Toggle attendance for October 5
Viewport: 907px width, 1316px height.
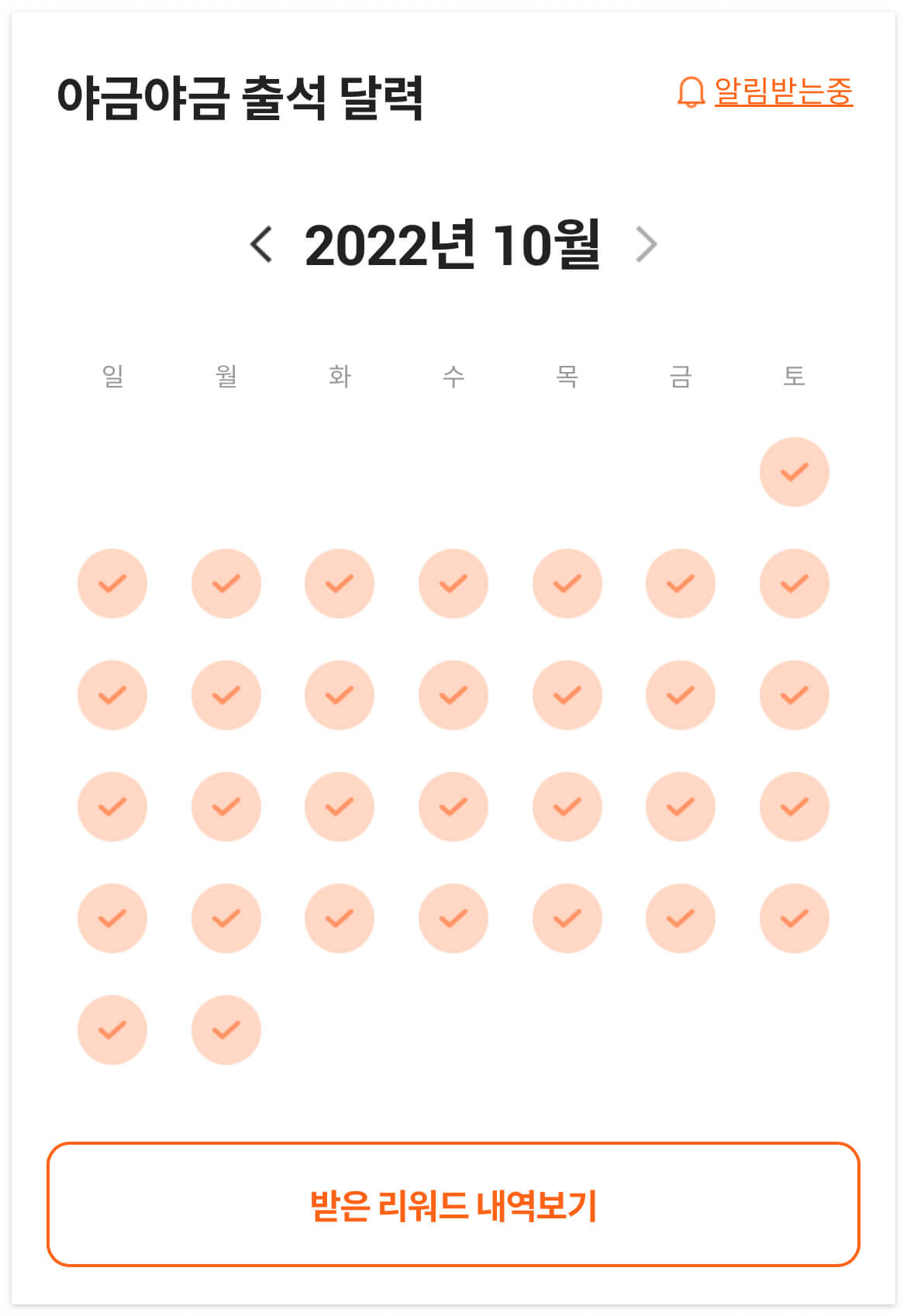click(x=453, y=584)
